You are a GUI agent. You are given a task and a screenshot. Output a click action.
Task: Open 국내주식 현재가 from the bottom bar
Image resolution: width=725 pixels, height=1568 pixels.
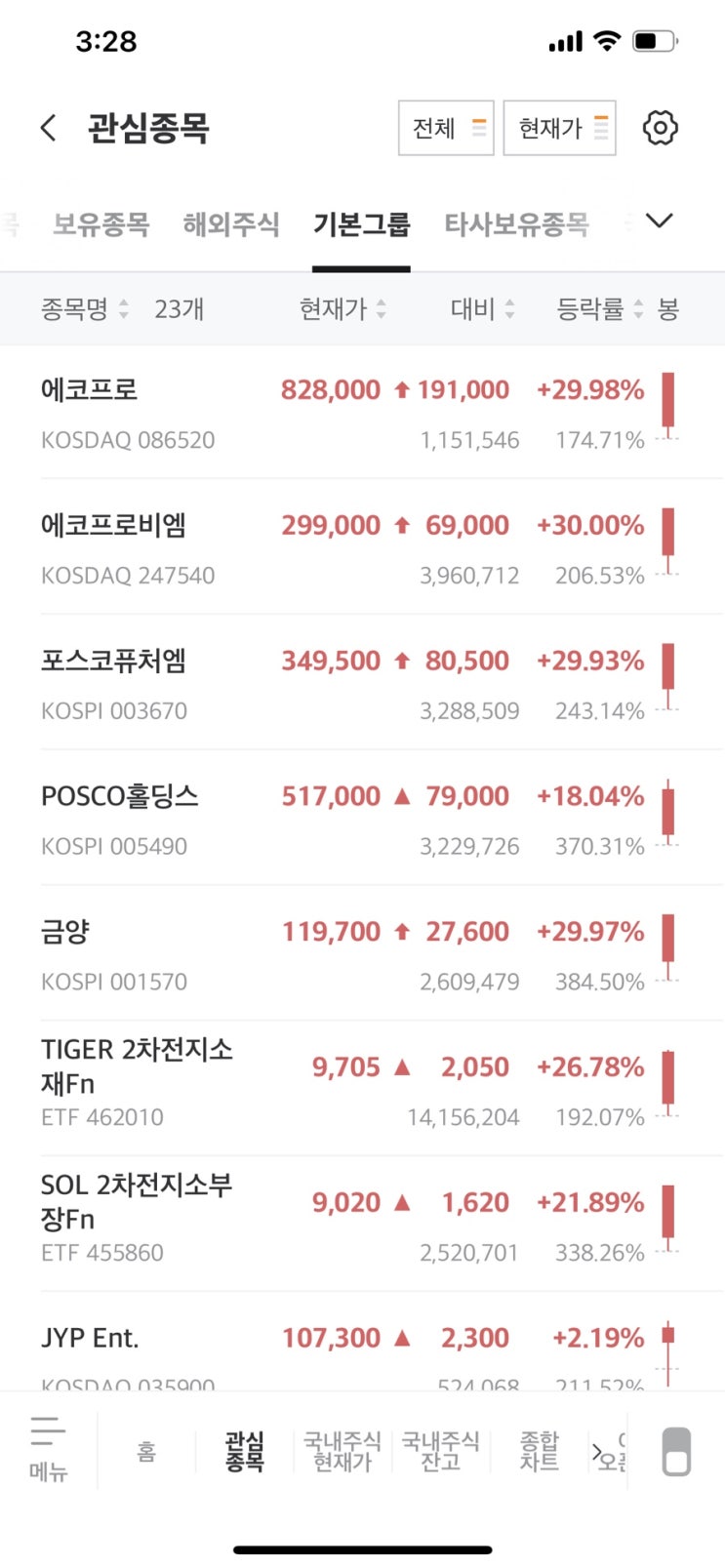(342, 1451)
